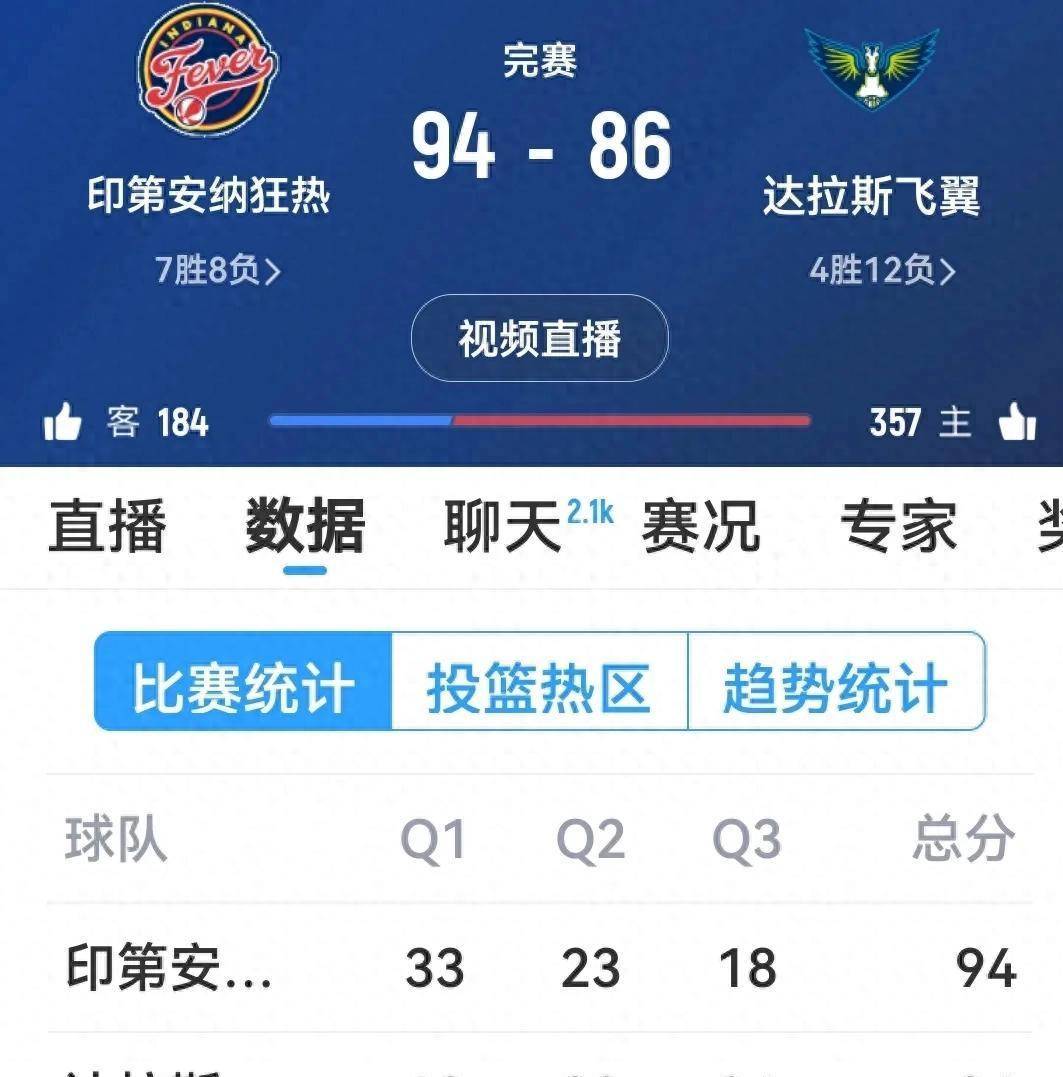This screenshot has height=1077, width=1063.
Task: Click the fan support voting bar
Action: [x=540, y=421]
